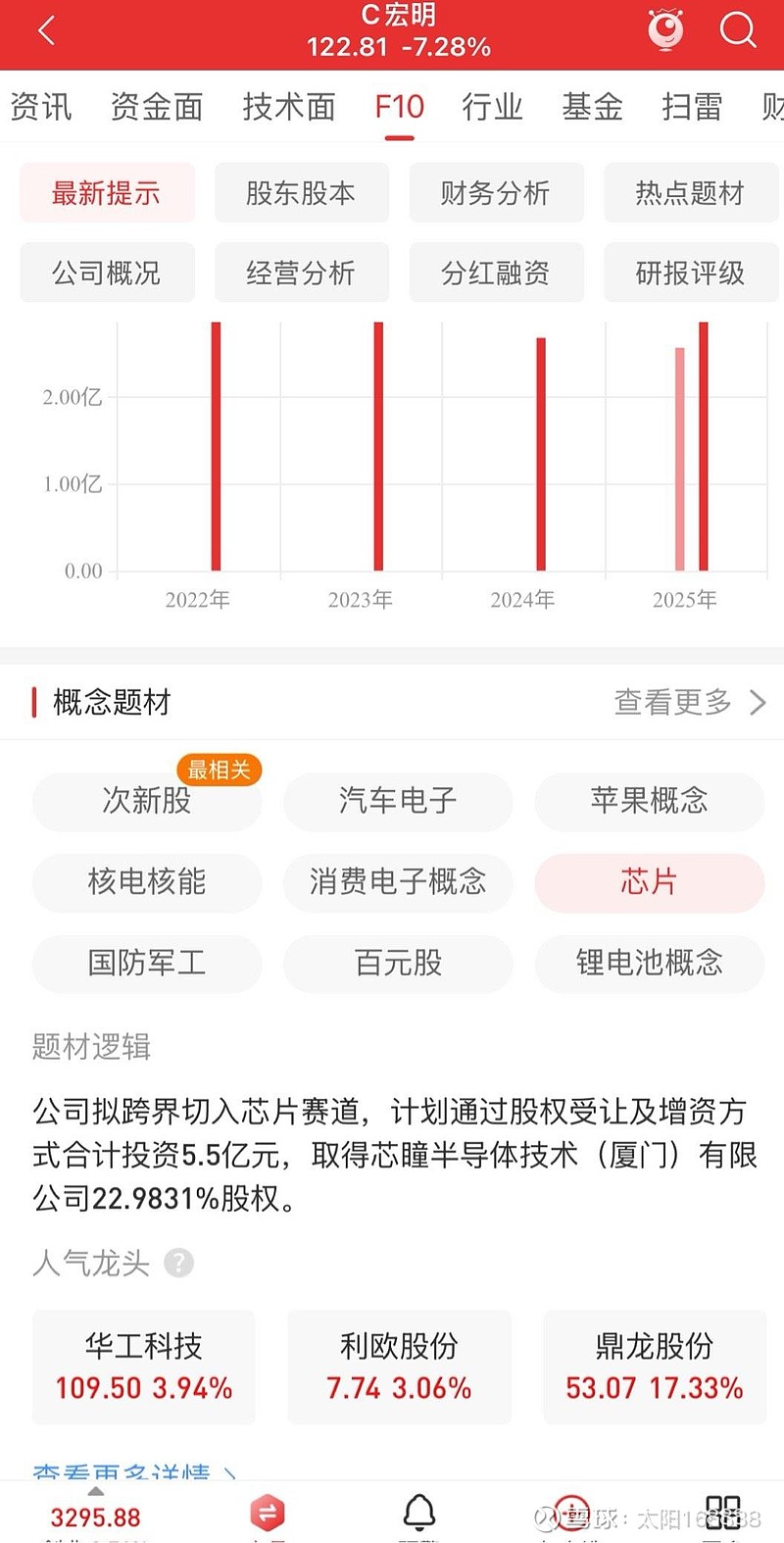
Task: Switch to the 资金面 tab
Action: pyautogui.click(x=157, y=107)
